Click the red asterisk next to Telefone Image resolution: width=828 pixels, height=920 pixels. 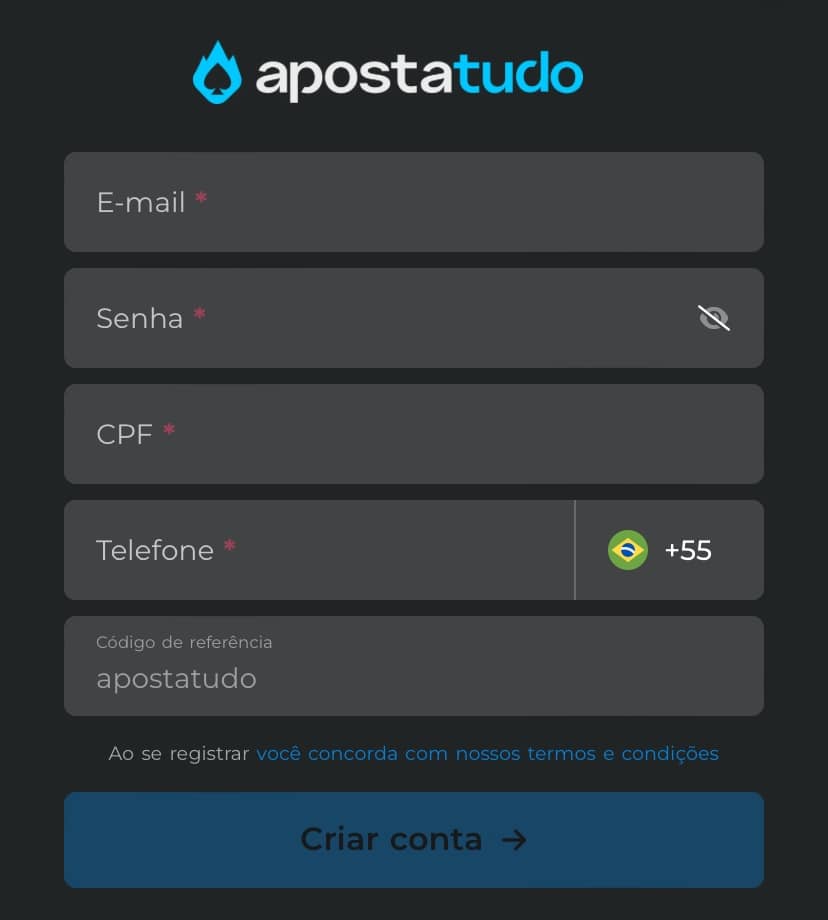[x=230, y=546]
